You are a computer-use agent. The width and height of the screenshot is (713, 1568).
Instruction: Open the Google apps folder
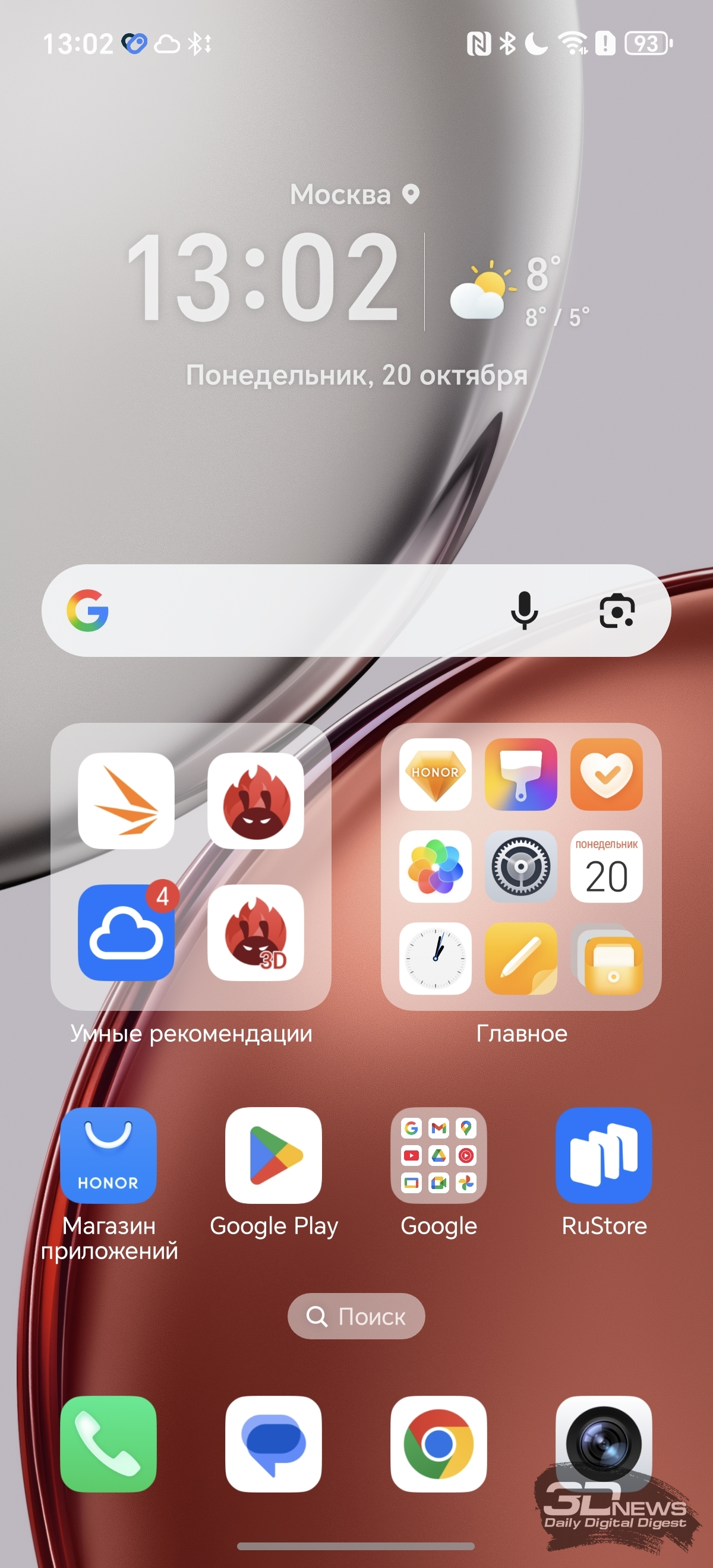[x=438, y=1155]
